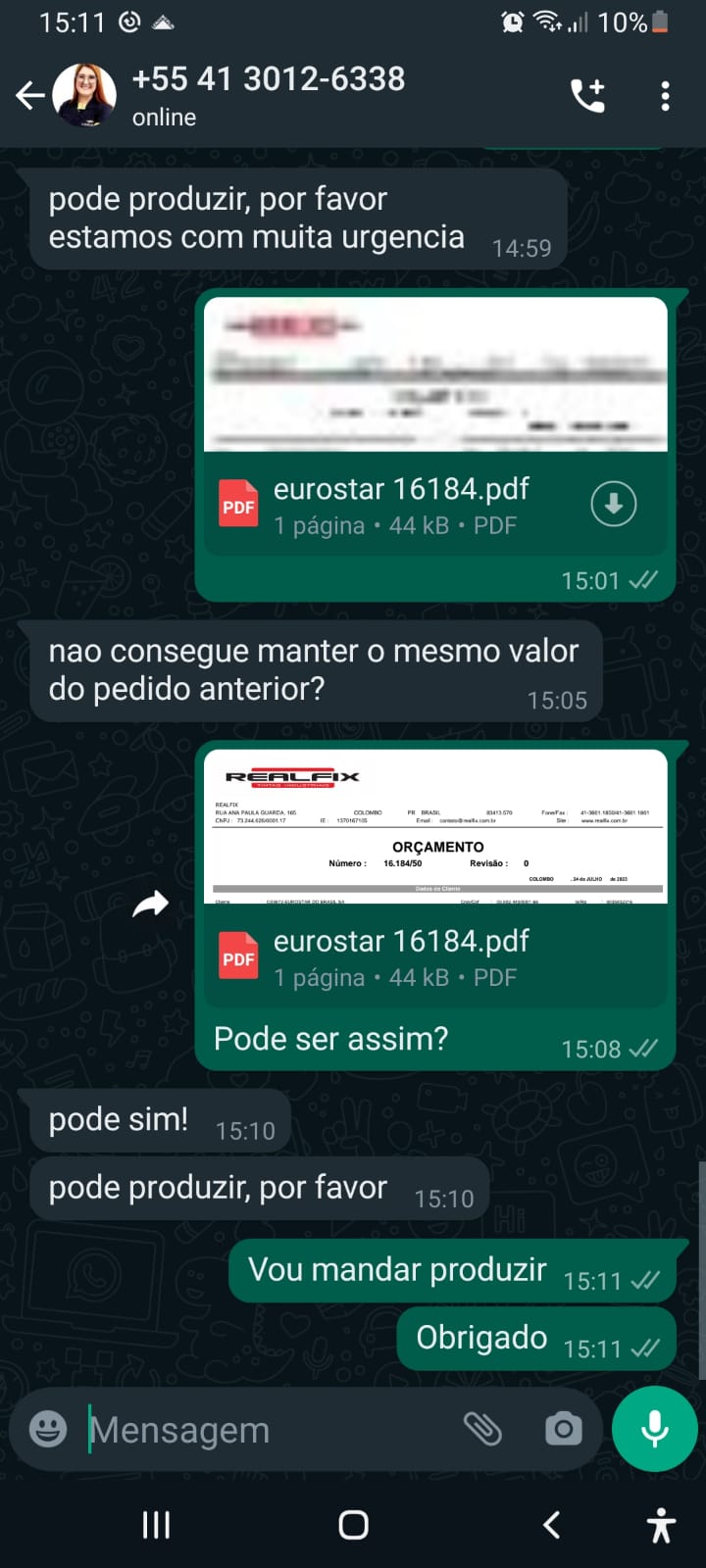This screenshot has width=706, height=1568.
Task: Attach a file with the paperclip
Action: 482,1429
